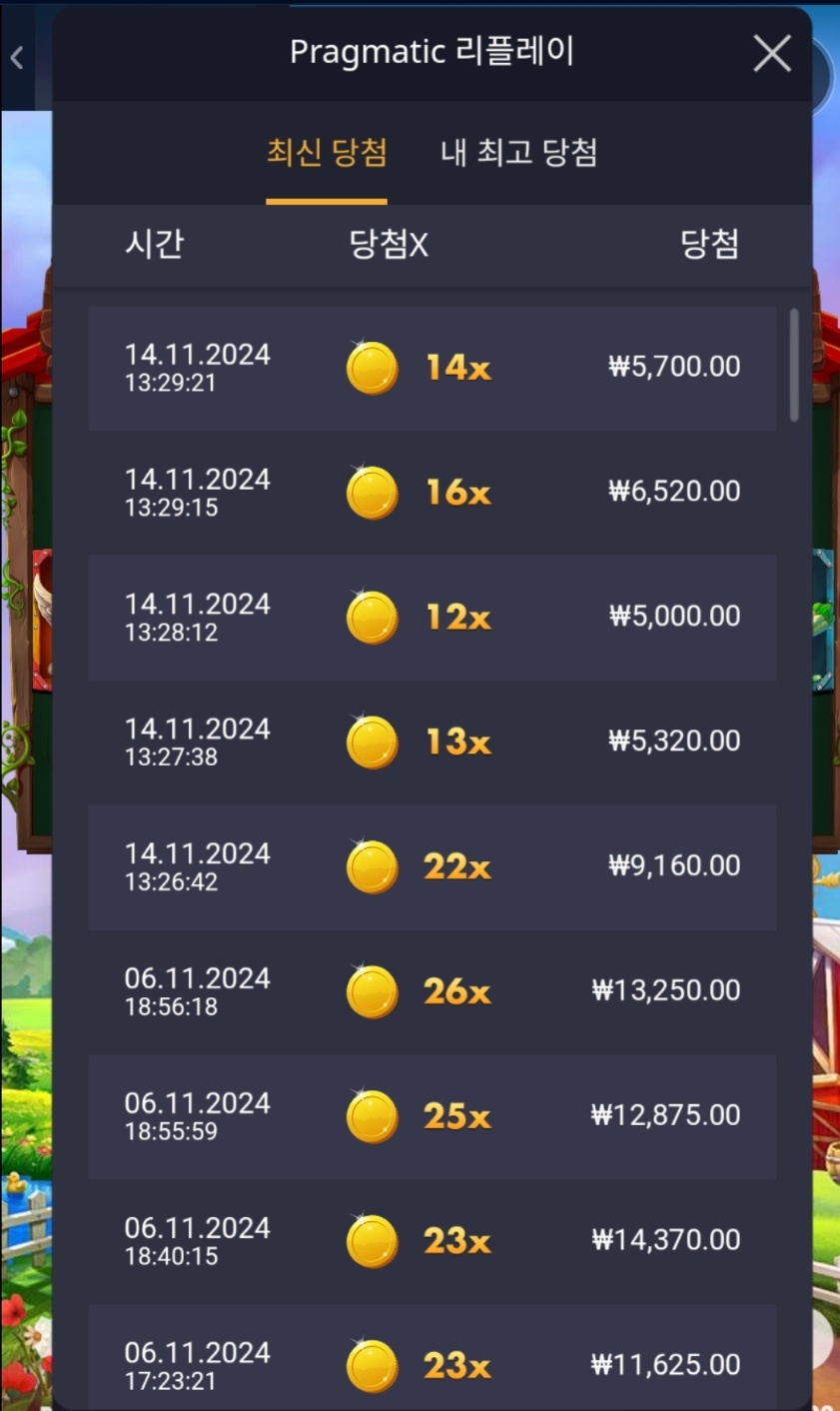Open the 13:29:21 replay with 14x win
Viewport: 840px width, 1411px height.
point(431,368)
